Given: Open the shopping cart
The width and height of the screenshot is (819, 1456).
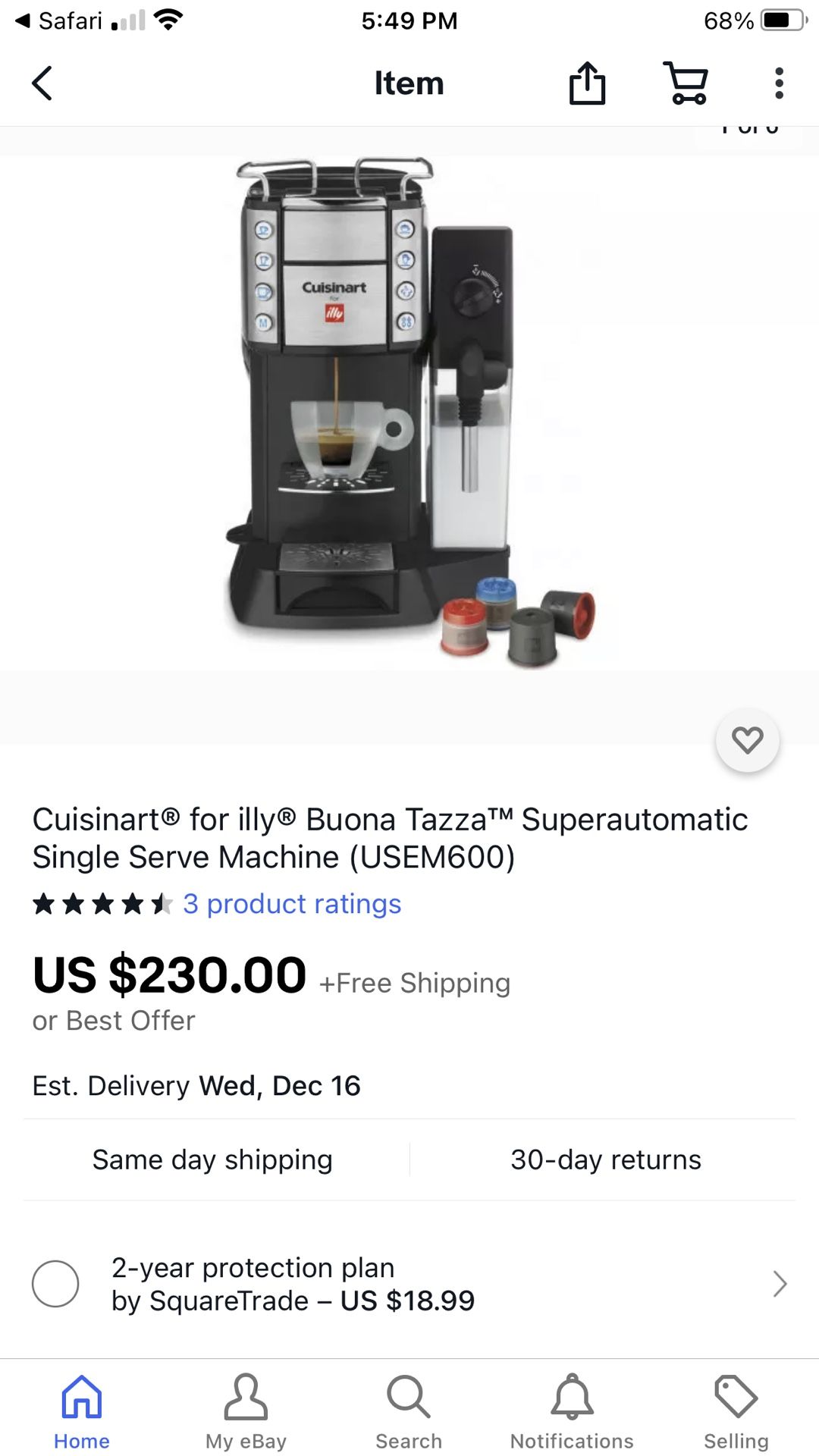Looking at the screenshot, I should 686,83.
